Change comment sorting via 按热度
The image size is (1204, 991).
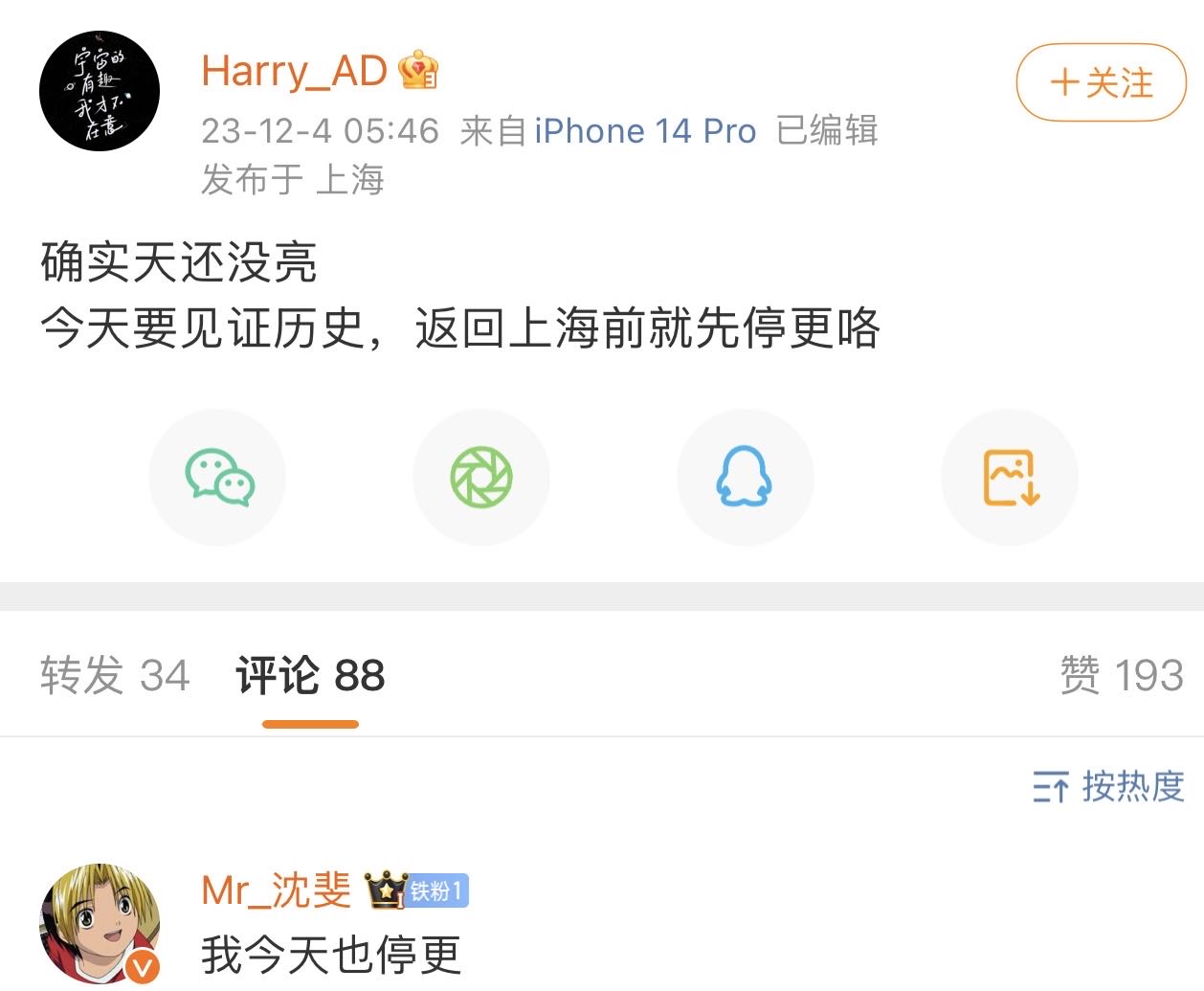(x=1108, y=787)
